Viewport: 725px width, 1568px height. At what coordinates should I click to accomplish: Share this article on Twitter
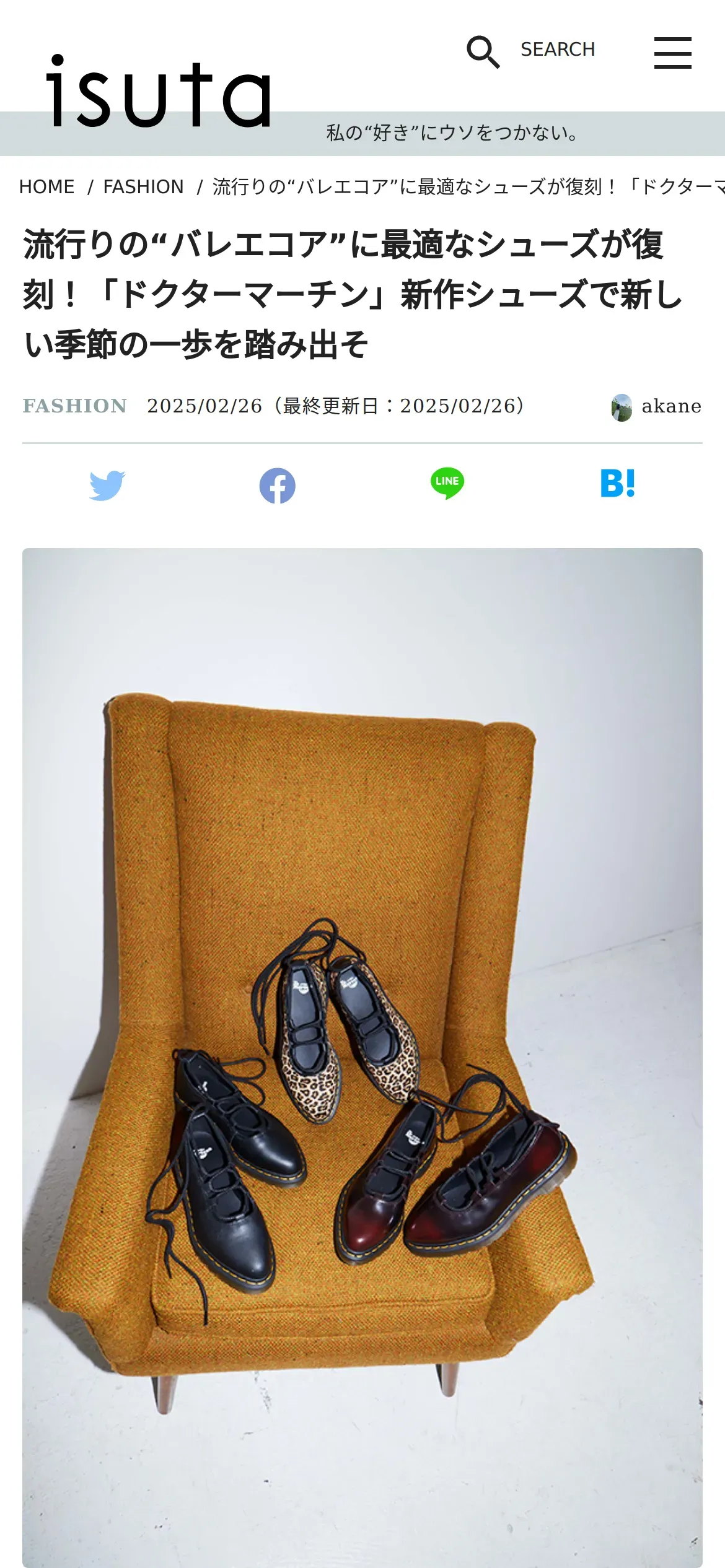pyautogui.click(x=107, y=485)
